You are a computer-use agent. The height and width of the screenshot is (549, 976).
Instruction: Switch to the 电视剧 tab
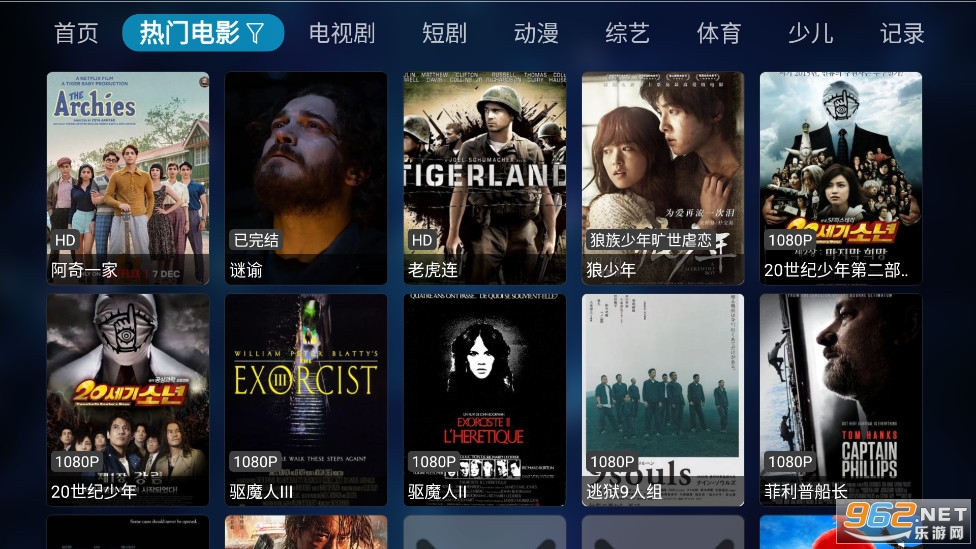pyautogui.click(x=342, y=33)
